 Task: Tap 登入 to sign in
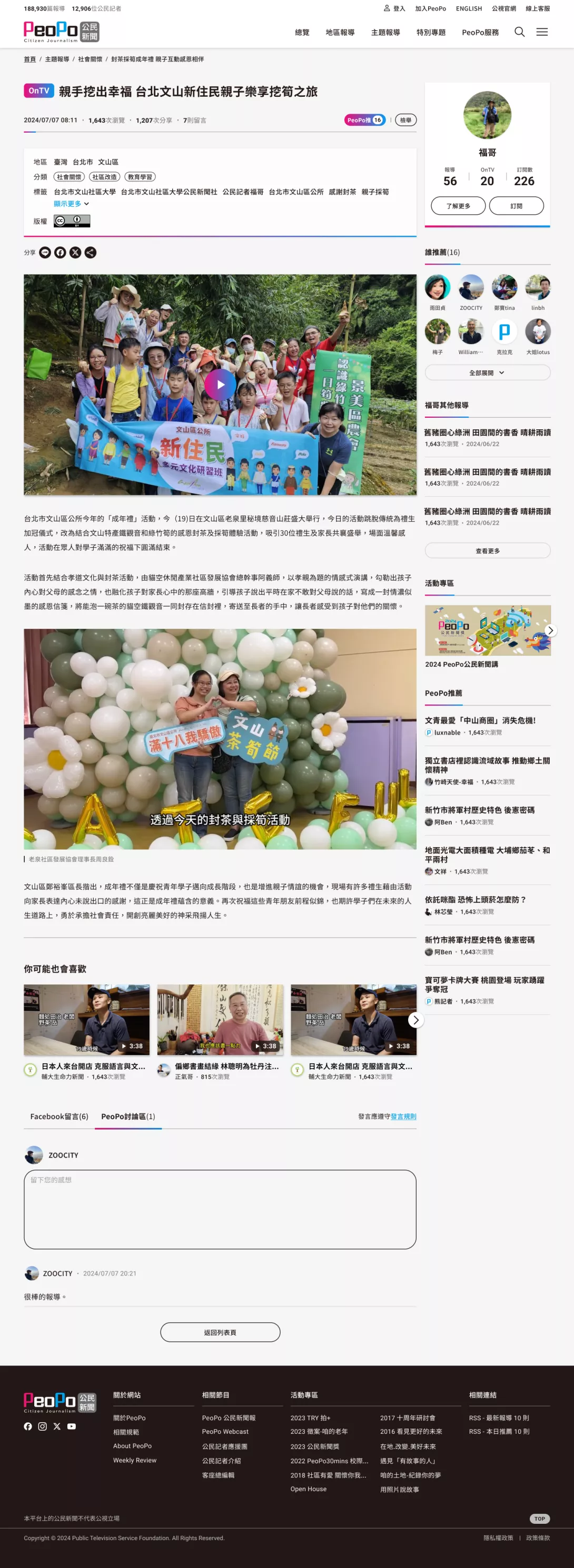click(394, 8)
